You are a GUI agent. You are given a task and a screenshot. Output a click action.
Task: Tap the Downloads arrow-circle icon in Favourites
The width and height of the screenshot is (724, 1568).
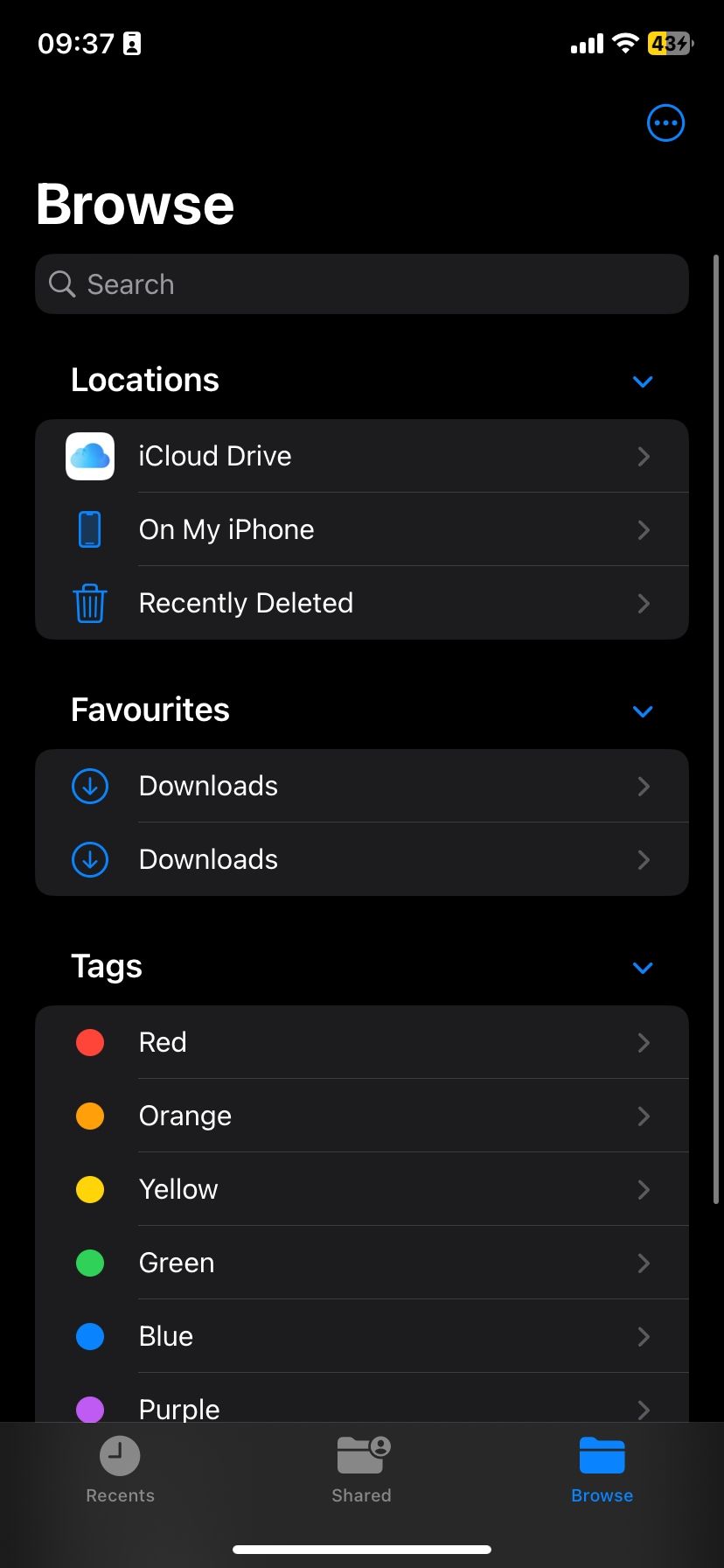click(x=89, y=786)
